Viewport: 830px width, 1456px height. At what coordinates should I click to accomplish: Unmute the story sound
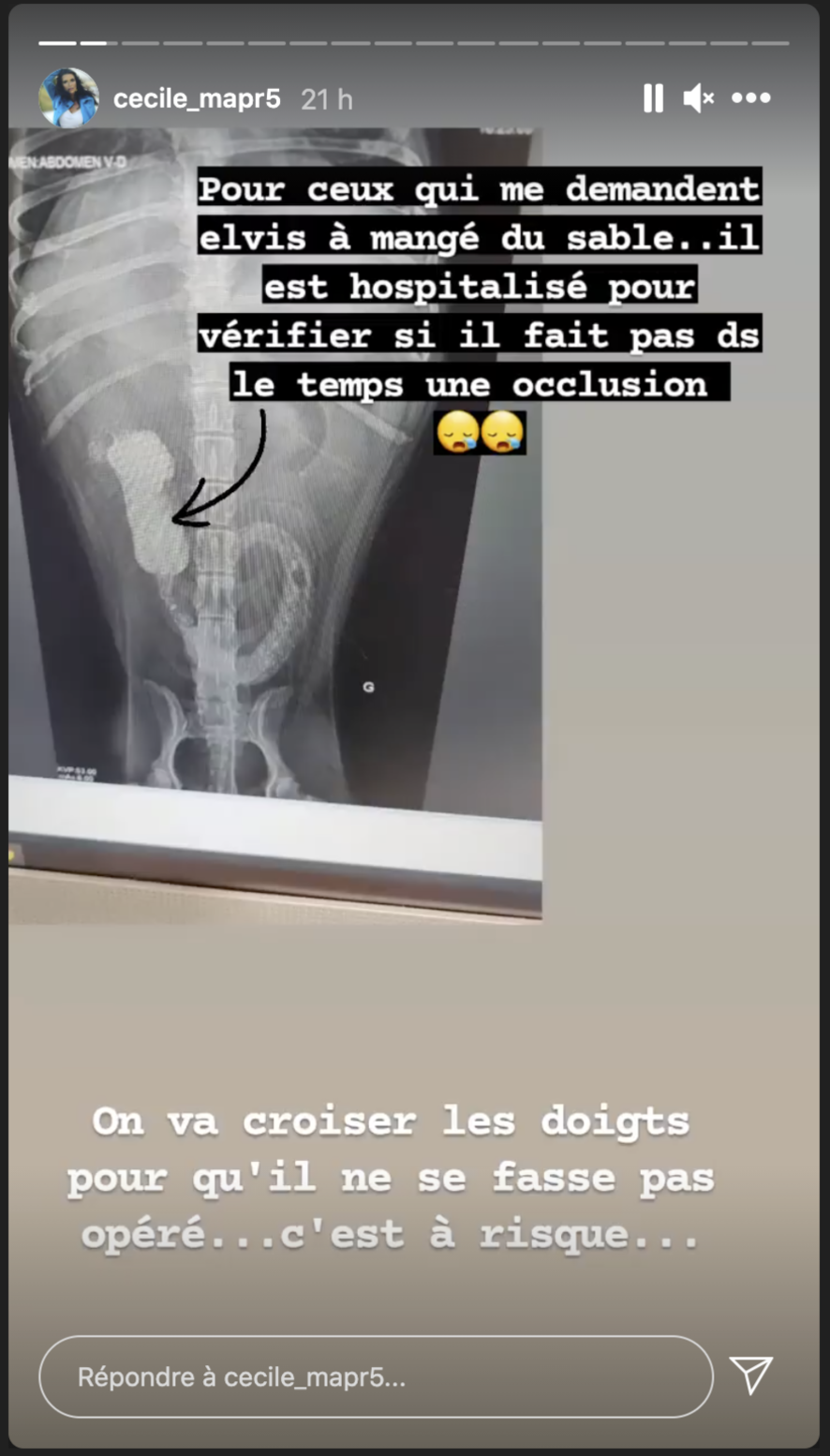[x=698, y=98]
